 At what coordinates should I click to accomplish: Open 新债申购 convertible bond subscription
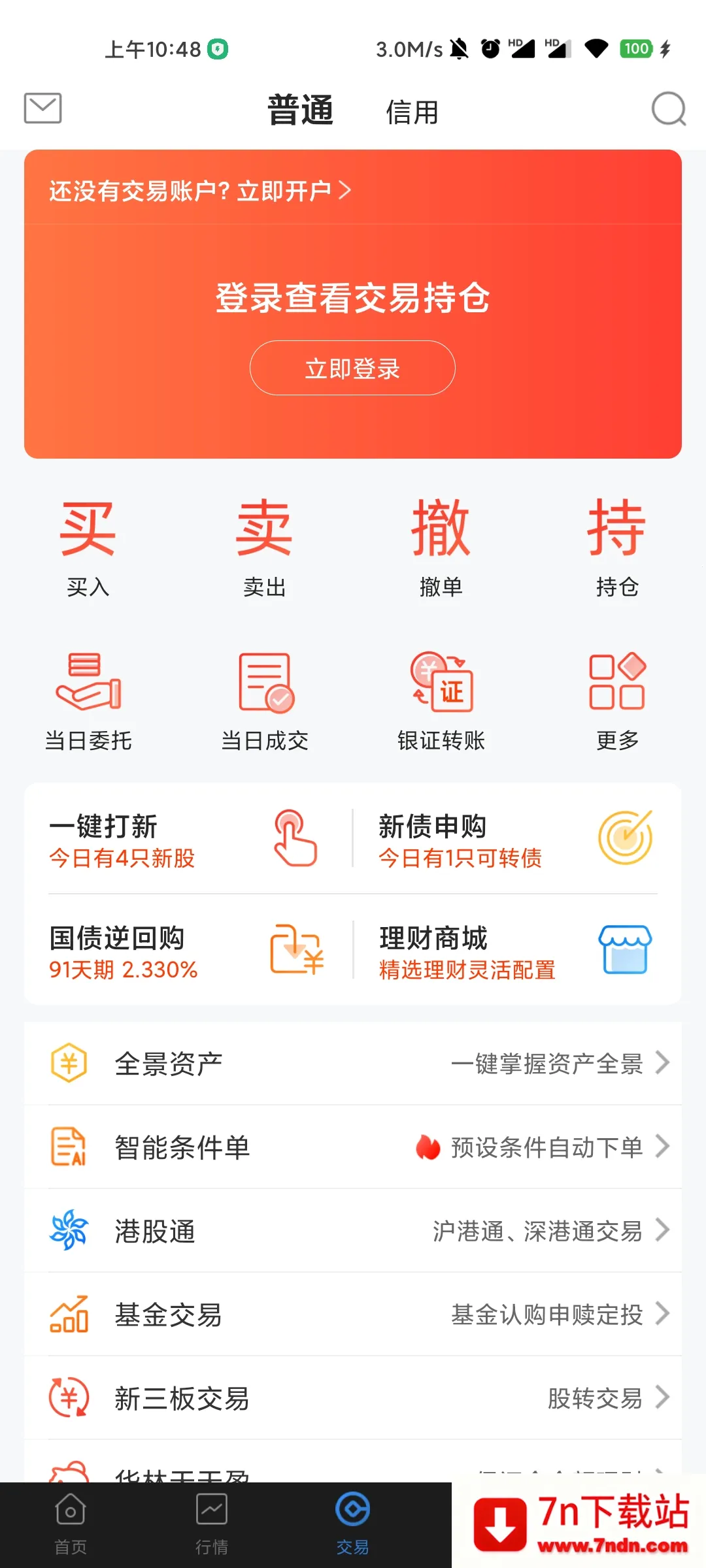coord(513,840)
